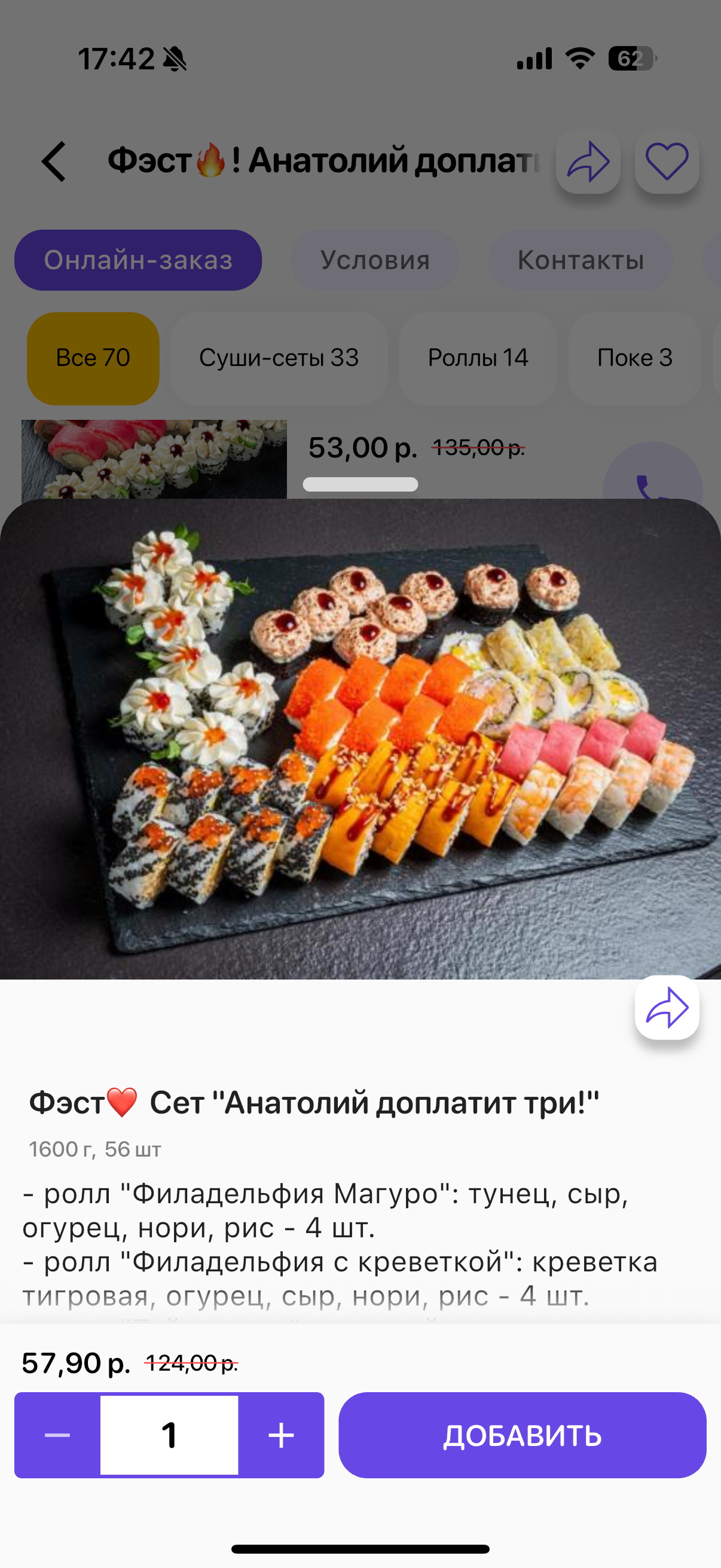Switch to the Условия tab
The width and height of the screenshot is (721, 1568).
(x=375, y=260)
